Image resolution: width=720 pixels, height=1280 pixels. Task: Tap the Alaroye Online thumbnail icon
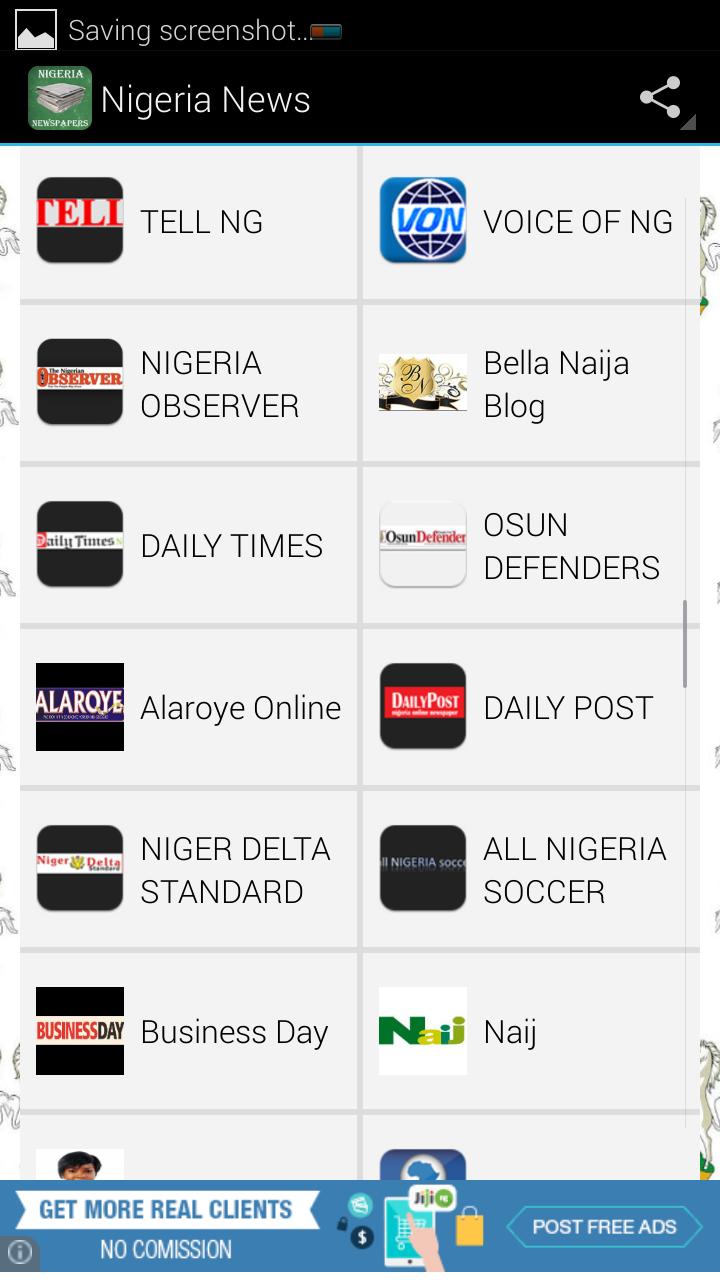point(80,706)
